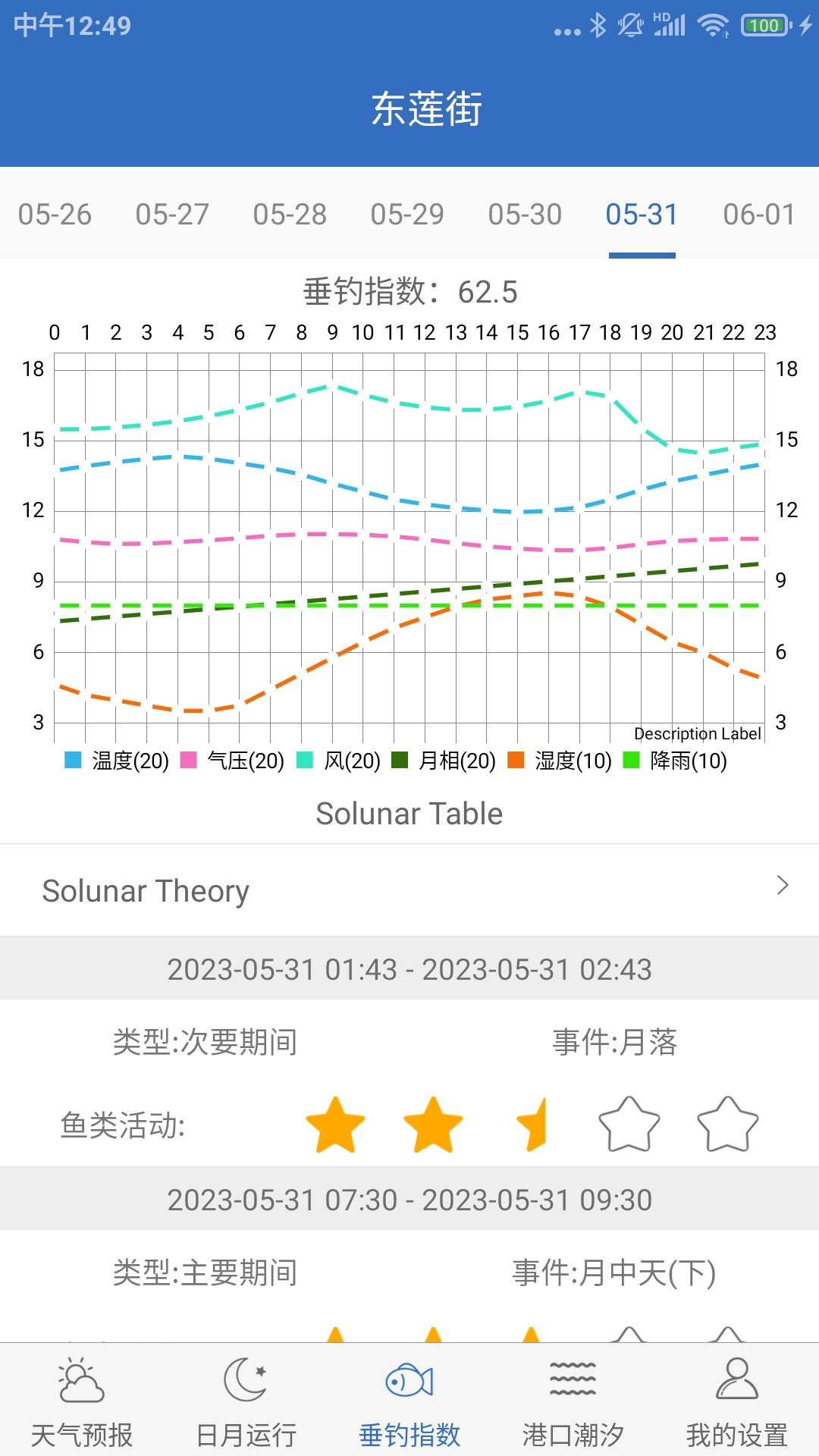Switch to the 05-27 date tab
This screenshot has width=819, height=1456.
coord(172,215)
